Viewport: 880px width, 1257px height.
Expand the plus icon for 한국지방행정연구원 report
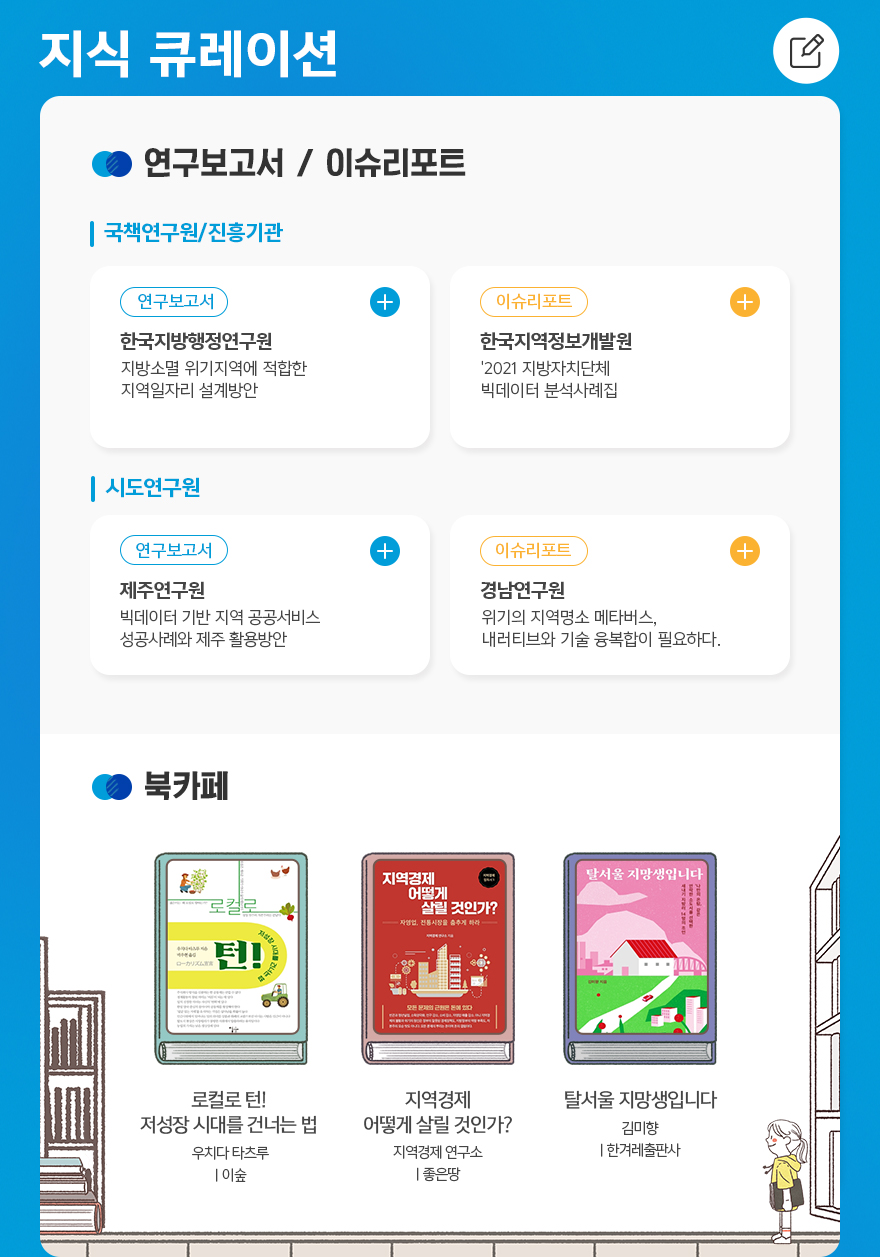385,302
